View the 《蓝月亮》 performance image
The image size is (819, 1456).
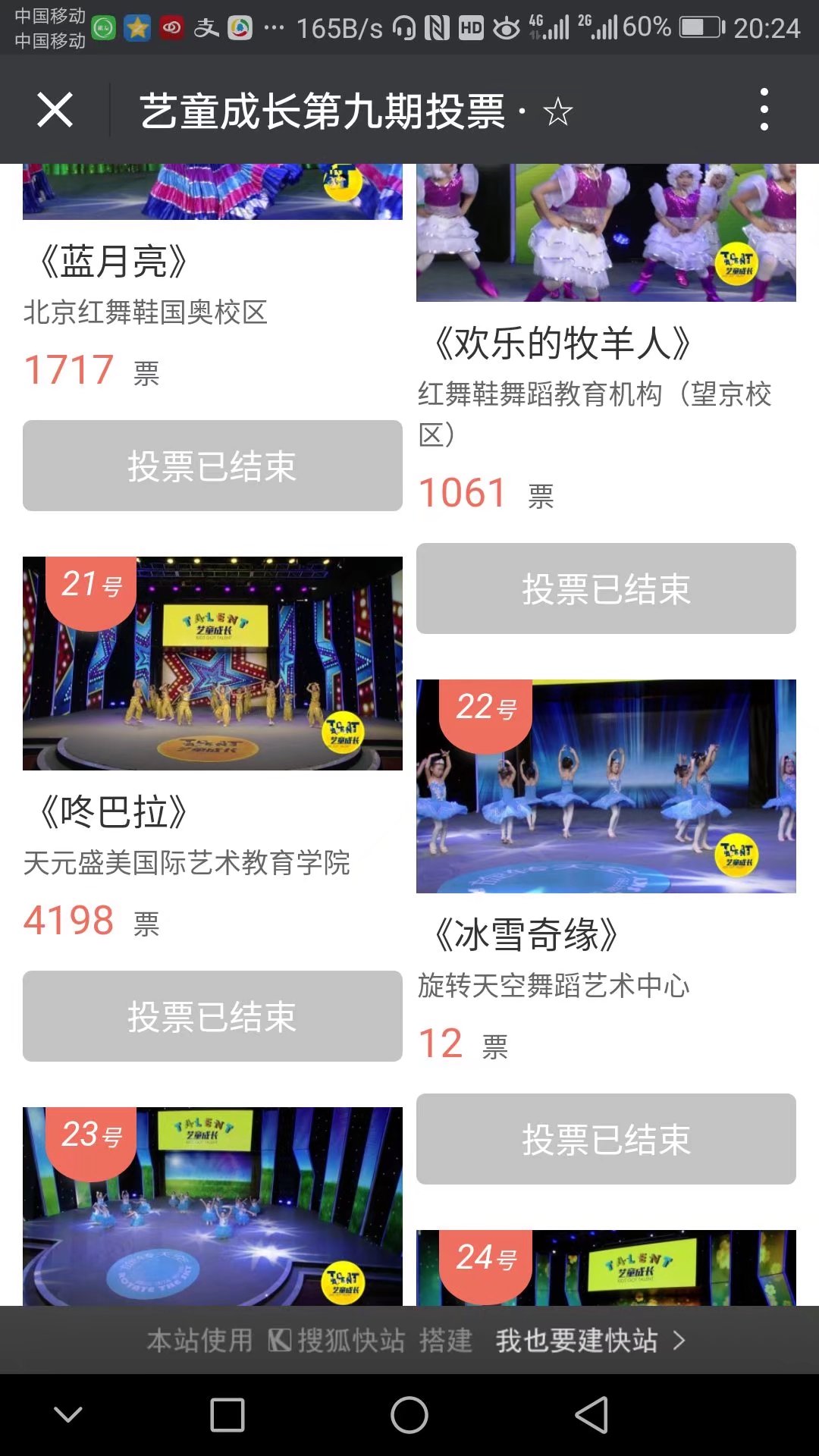[212, 192]
